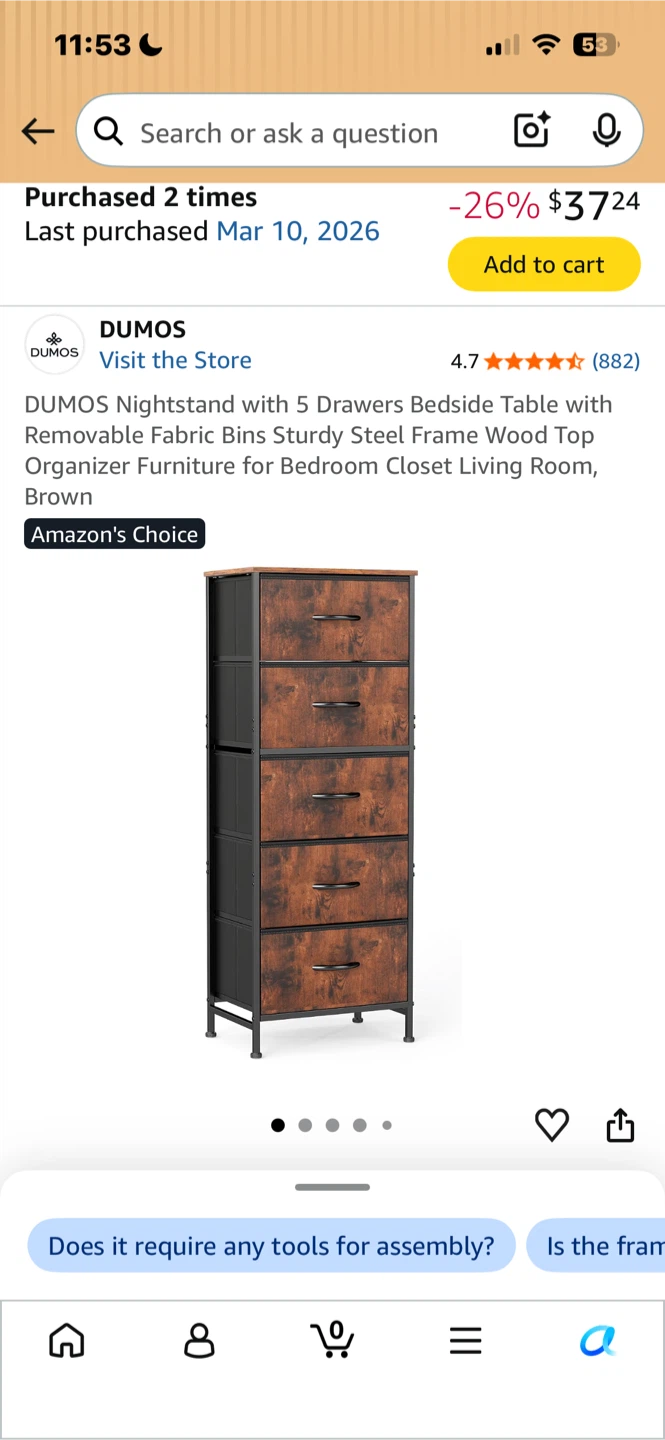Open the account profile tab

[x=199, y=1340]
